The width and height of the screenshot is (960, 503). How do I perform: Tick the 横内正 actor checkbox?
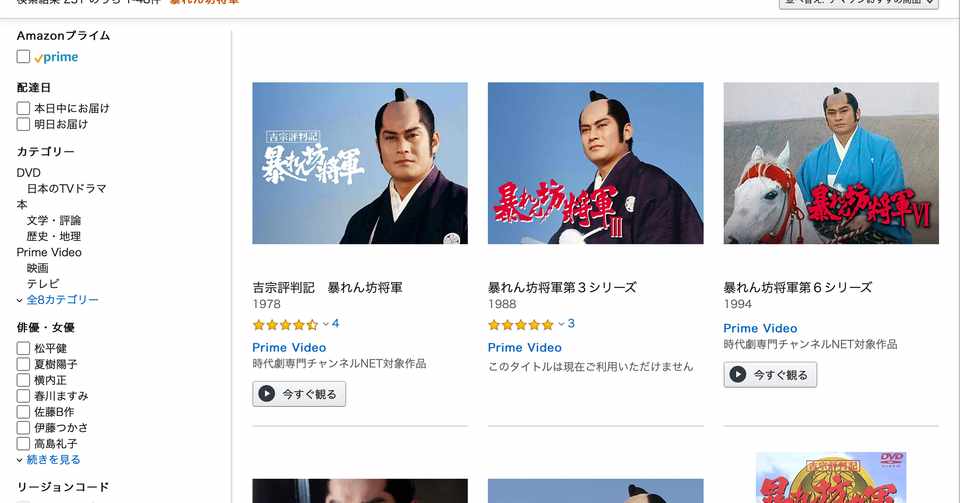23,380
